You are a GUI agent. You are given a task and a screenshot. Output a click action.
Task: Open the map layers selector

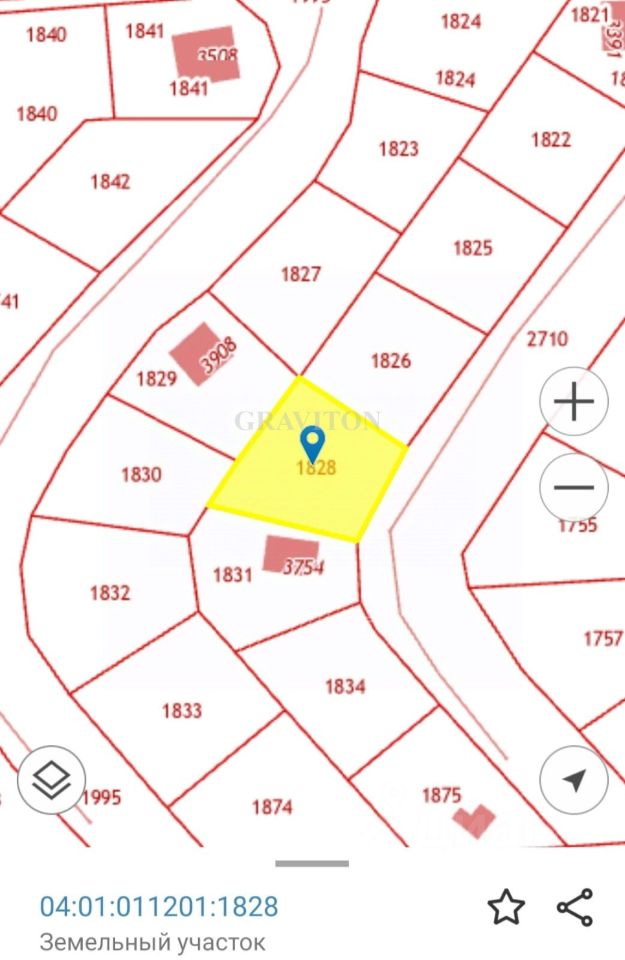pos(51,780)
